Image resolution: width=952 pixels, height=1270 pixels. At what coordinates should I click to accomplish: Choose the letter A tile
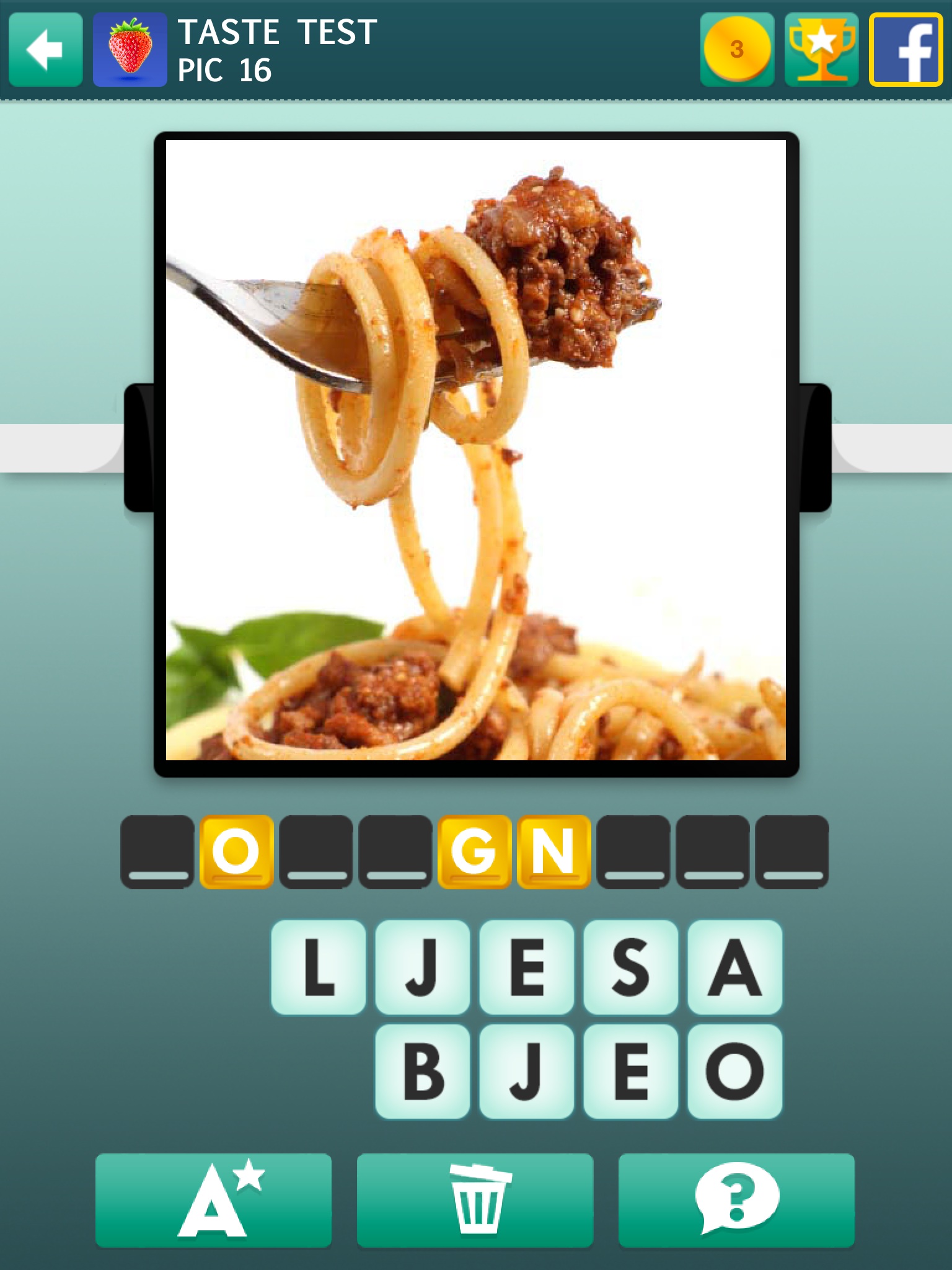(734, 967)
